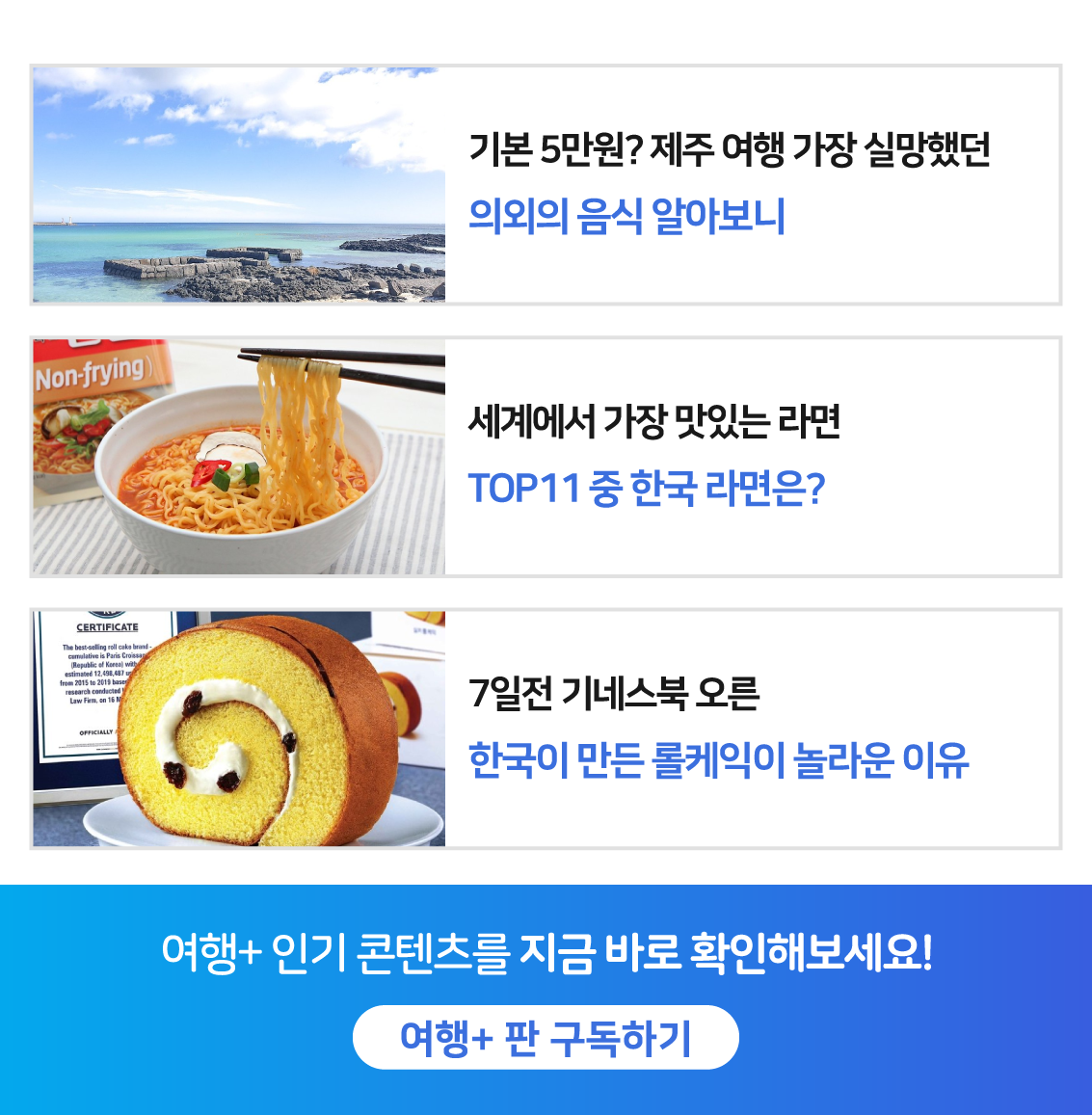Viewport: 1092px width, 1115px height.
Task: Open the world's tastiest ramen TOP11 article
Action: click(x=655, y=455)
